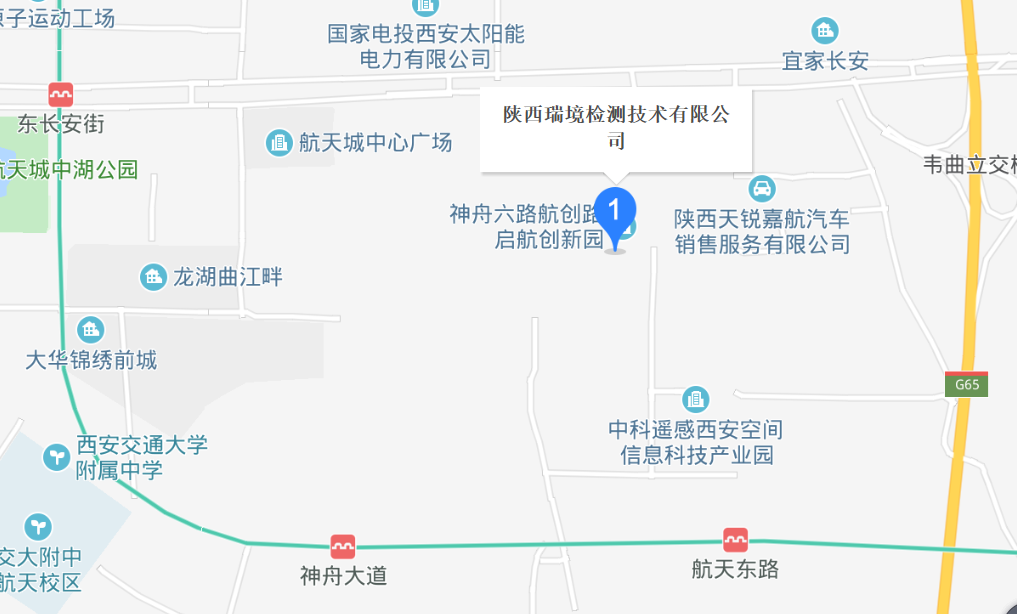Select the 航天城中心广场 place icon
Screen dimensions: 1017x614
(x=279, y=142)
